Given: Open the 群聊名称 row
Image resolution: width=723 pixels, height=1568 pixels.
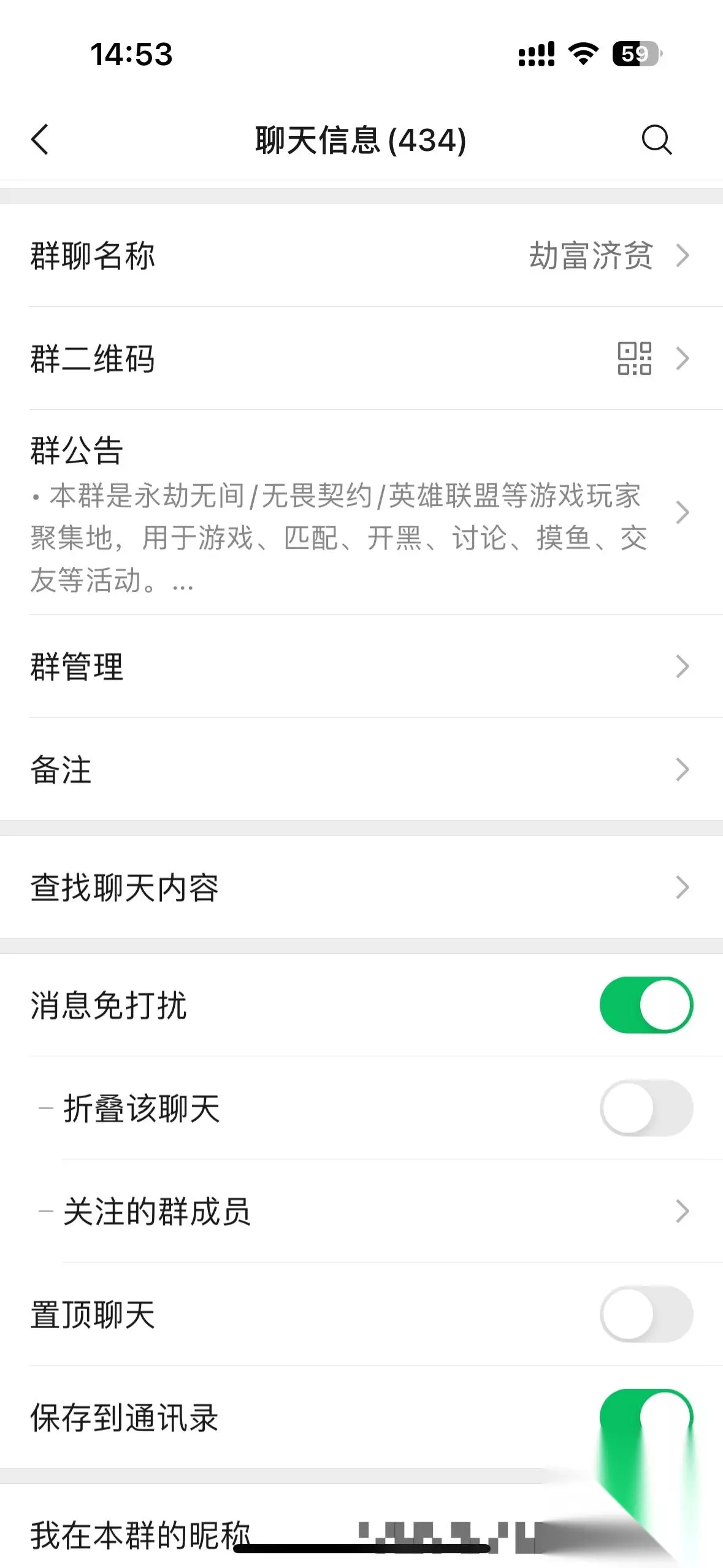Looking at the screenshot, I should tap(362, 255).
